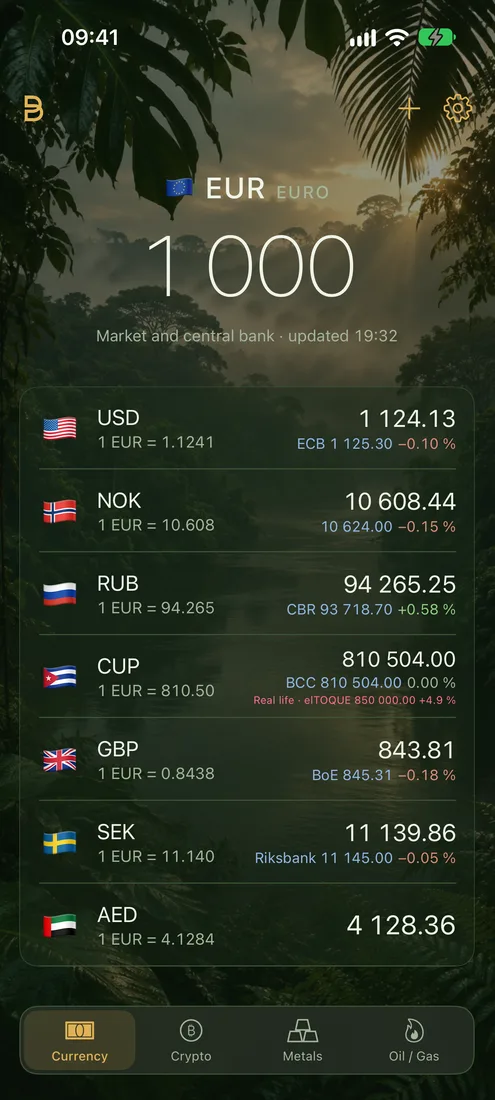The width and height of the screenshot is (495, 1100).
Task: Open the settings gear
Action: [x=458, y=109]
